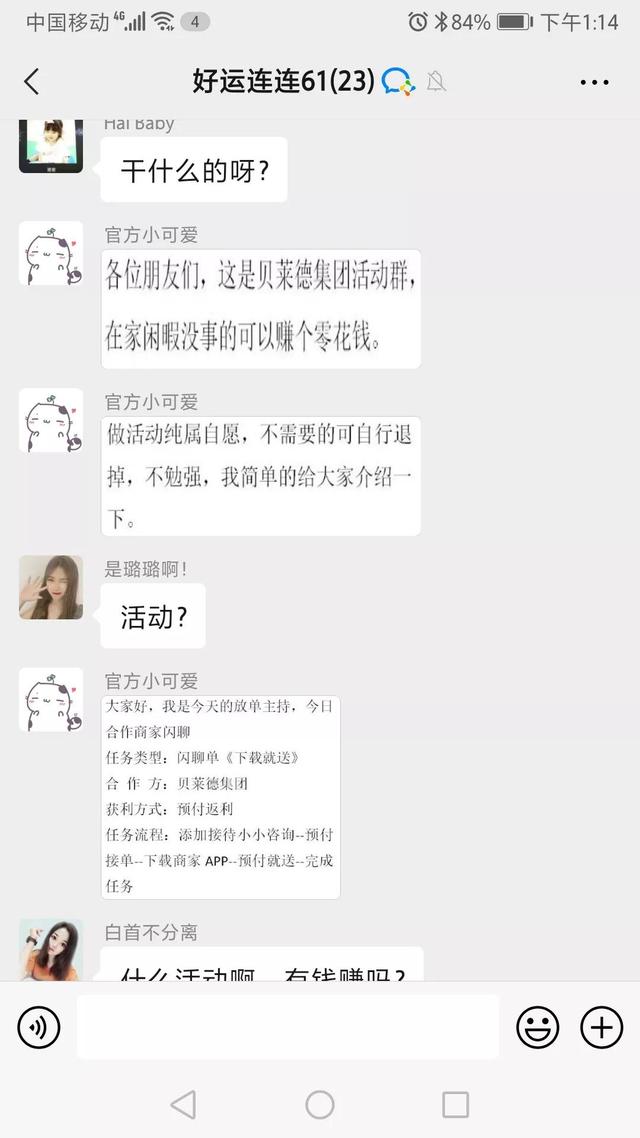
Task: Open 白首不分离's profile avatar
Action: click(50, 950)
